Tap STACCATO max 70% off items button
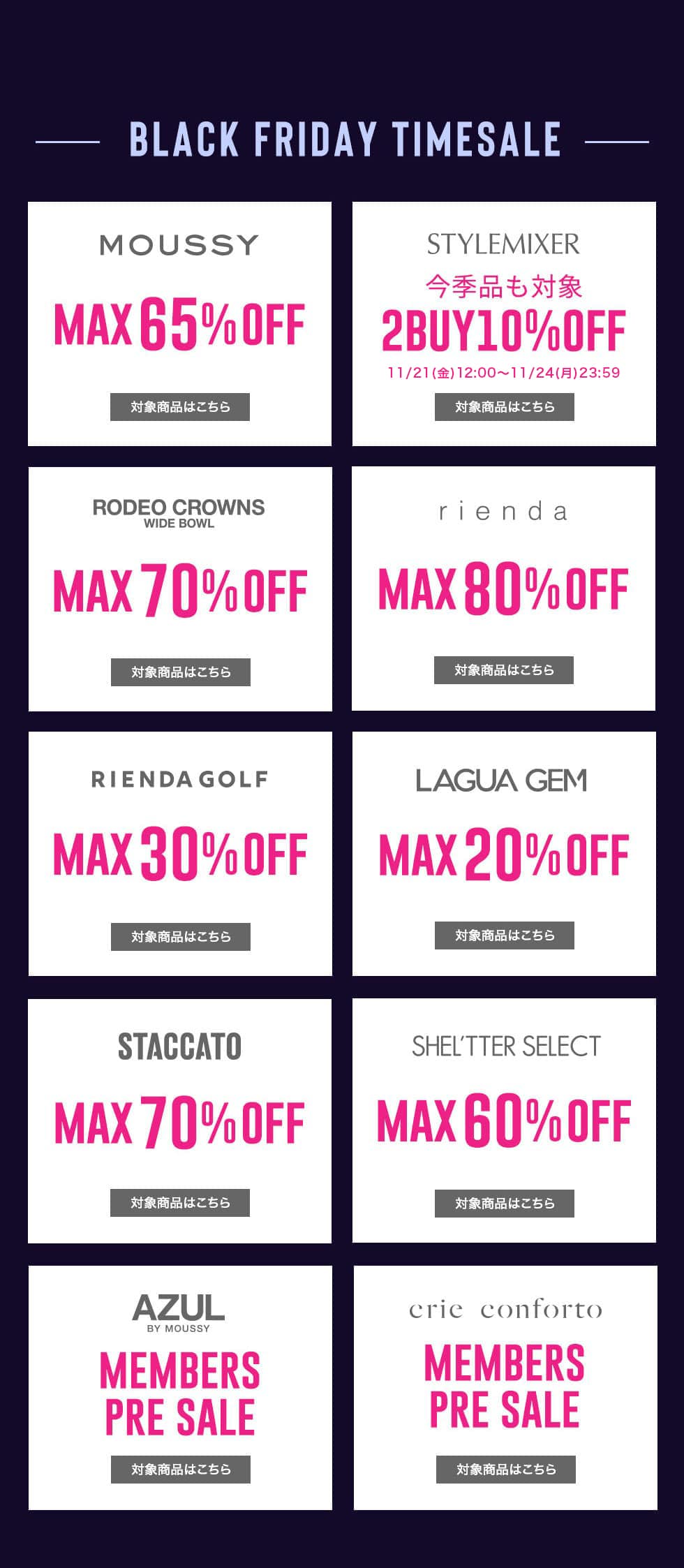 [x=180, y=1203]
